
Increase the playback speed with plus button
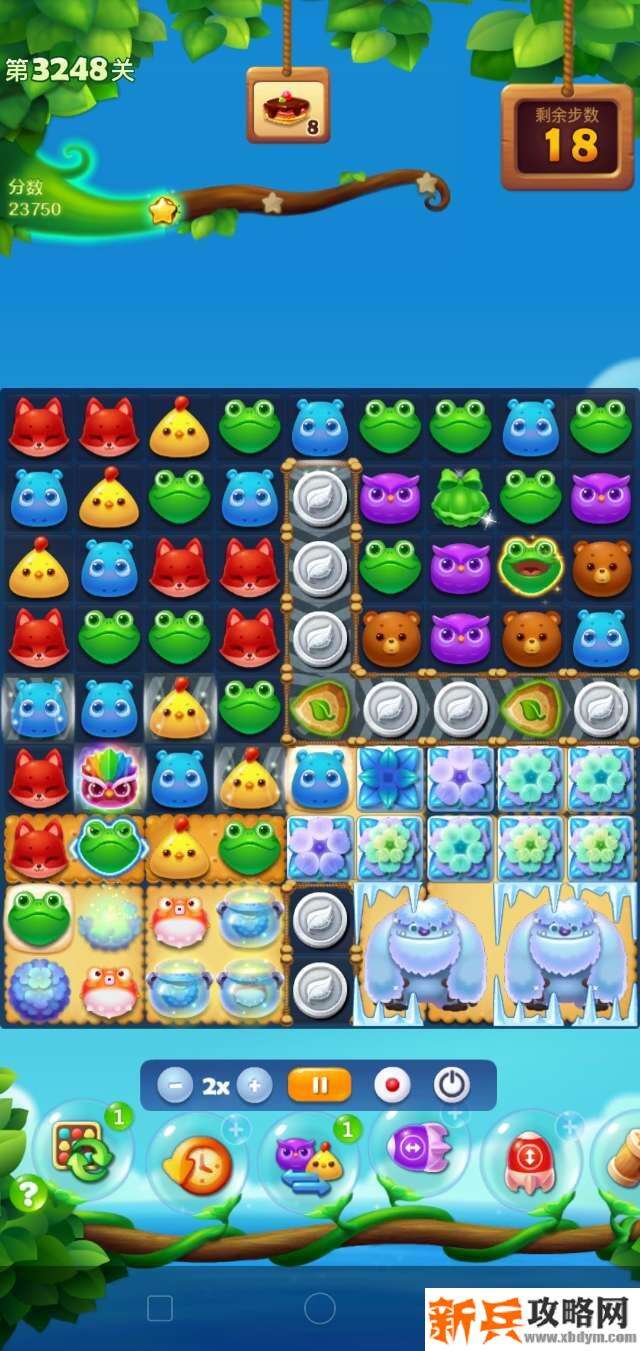pyautogui.click(x=255, y=1085)
